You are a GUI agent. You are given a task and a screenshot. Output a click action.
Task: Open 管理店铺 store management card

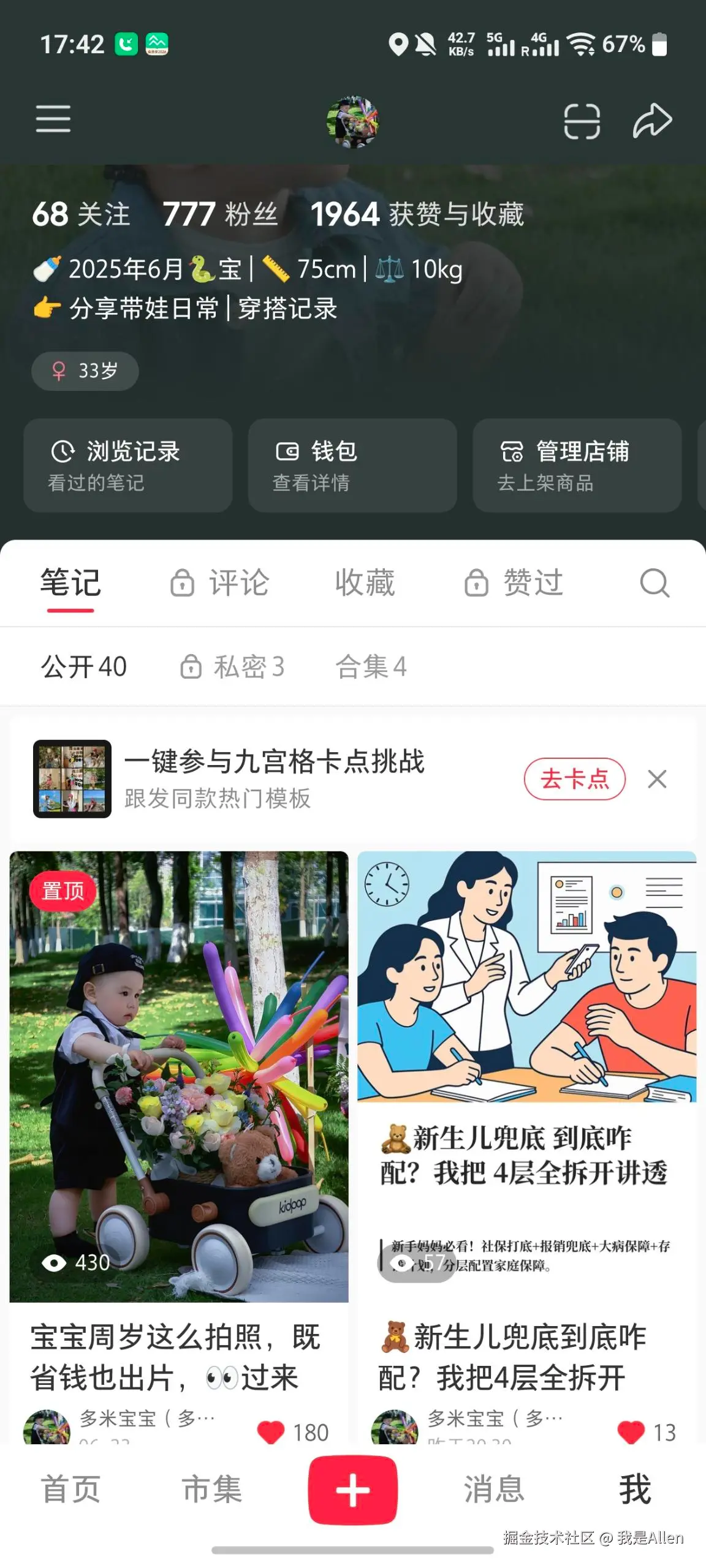pyautogui.click(x=577, y=466)
